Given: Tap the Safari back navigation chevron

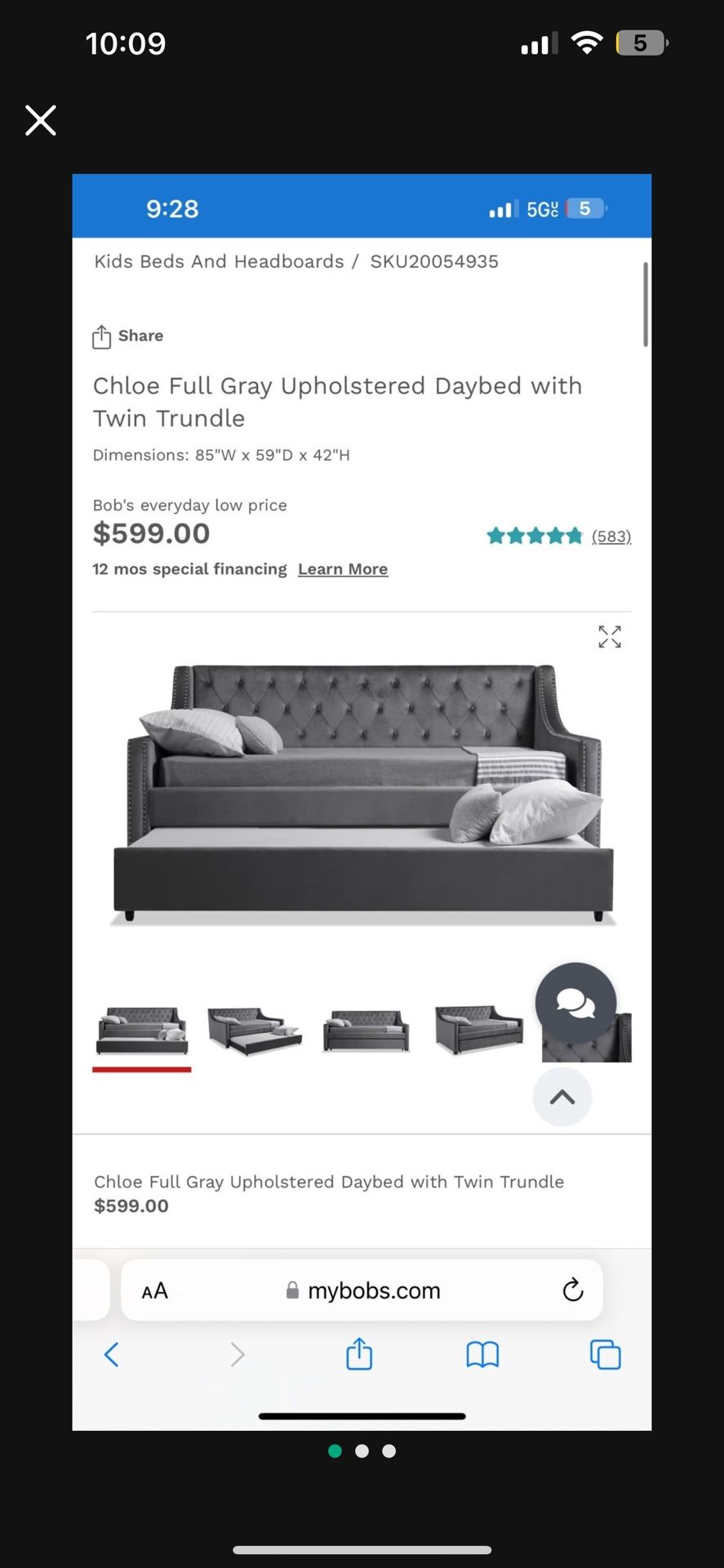Looking at the screenshot, I should click(112, 1354).
